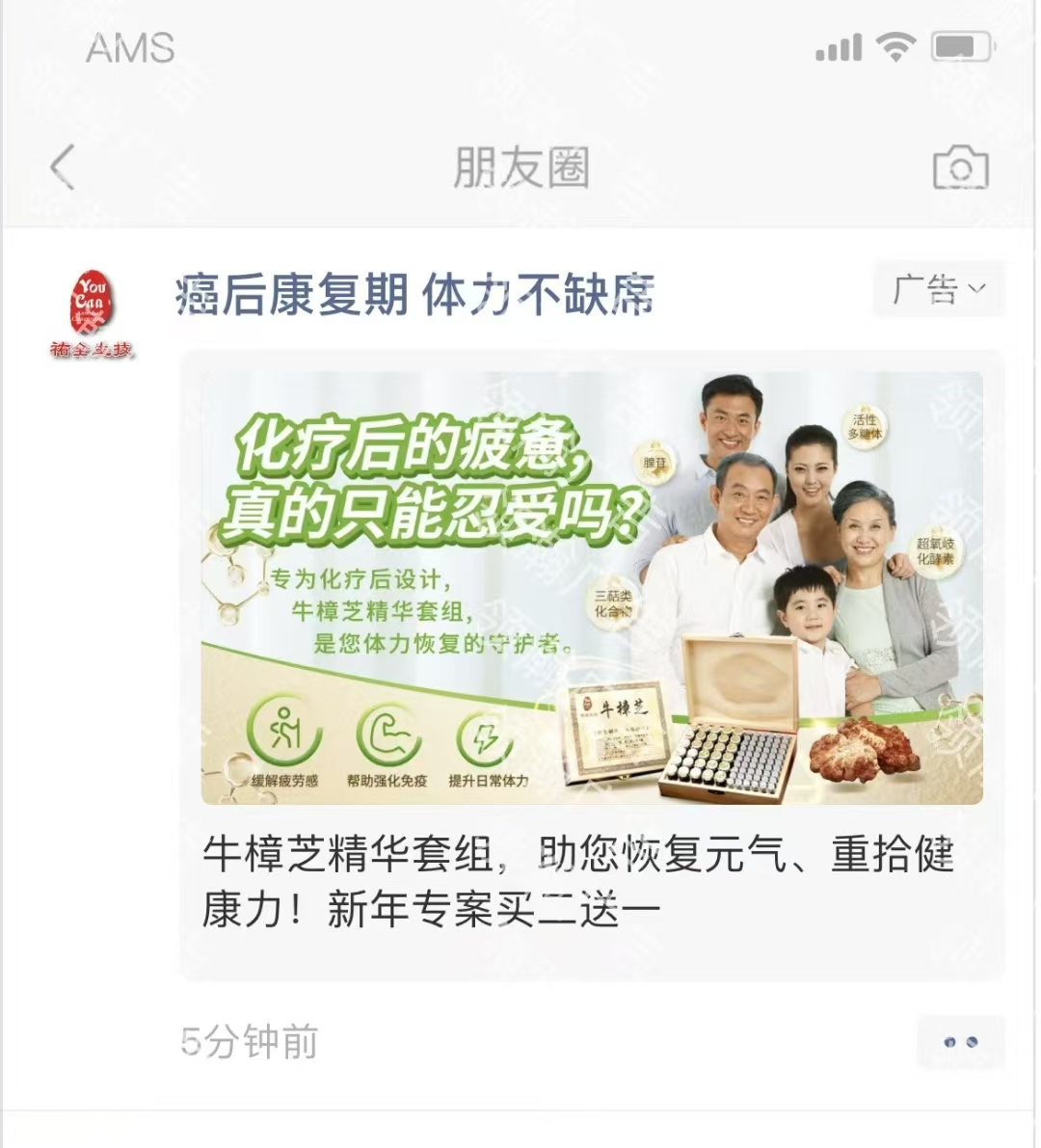Open the camera to post a moment
1041x1148 pixels.
tap(960, 169)
